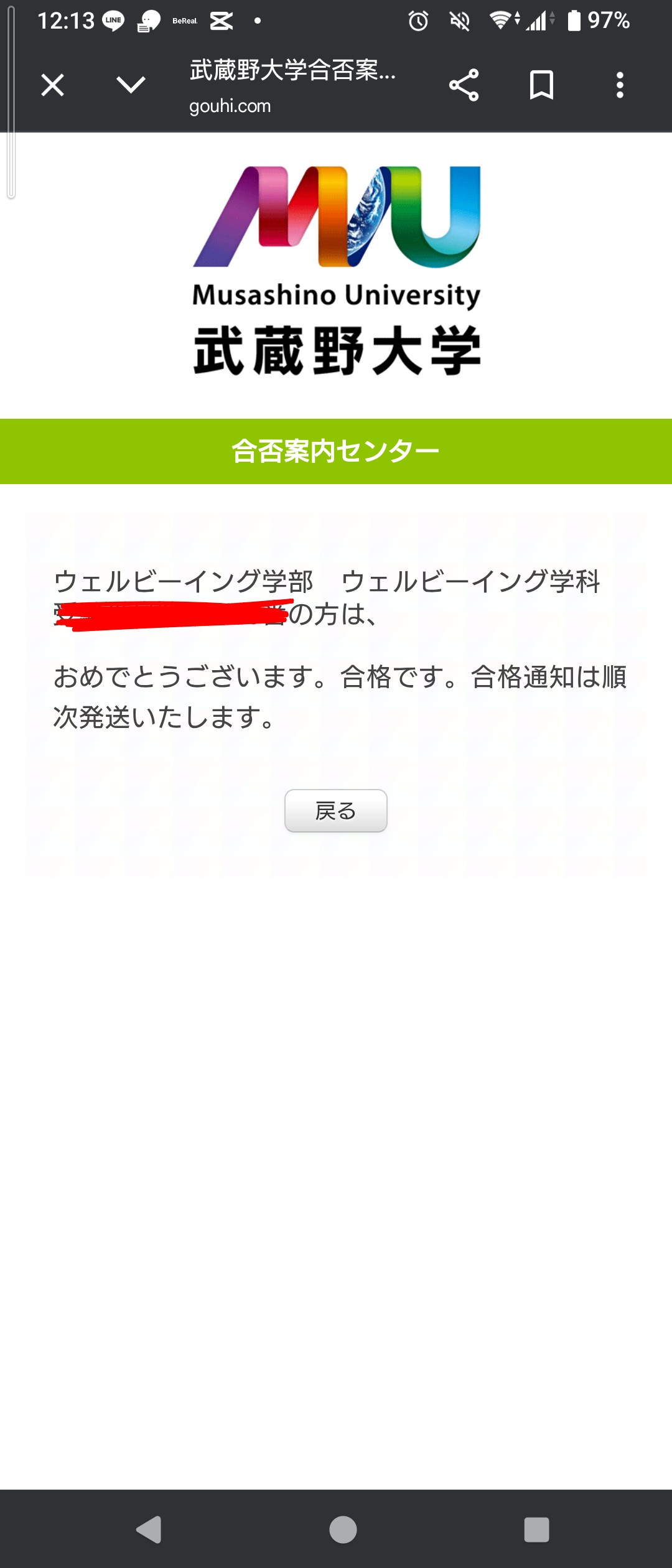Viewport: 672px width, 1568px height.
Task: Share this gouhi.com page
Action: [x=464, y=85]
